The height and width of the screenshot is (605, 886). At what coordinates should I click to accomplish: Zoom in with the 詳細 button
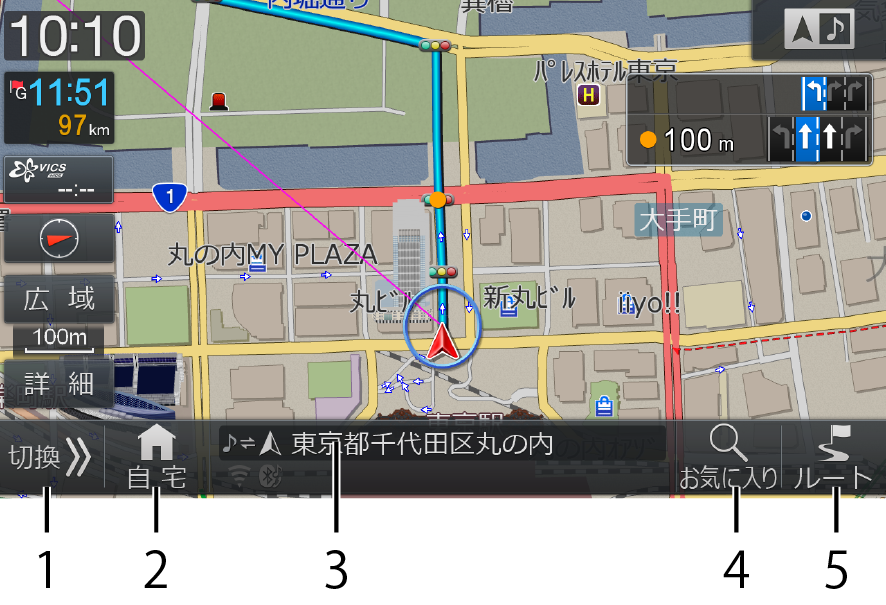coord(59,382)
